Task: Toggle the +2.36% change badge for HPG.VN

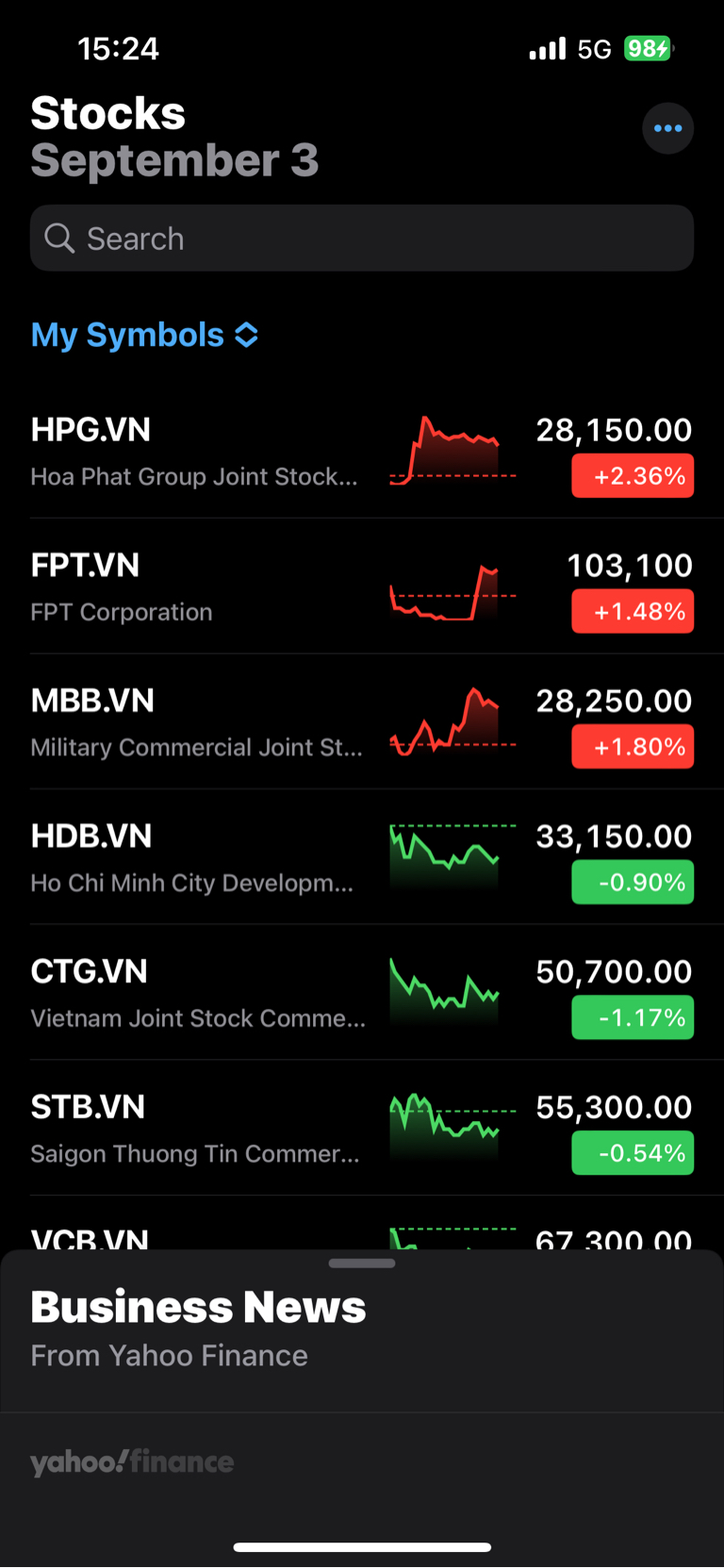Action: pyautogui.click(x=633, y=476)
